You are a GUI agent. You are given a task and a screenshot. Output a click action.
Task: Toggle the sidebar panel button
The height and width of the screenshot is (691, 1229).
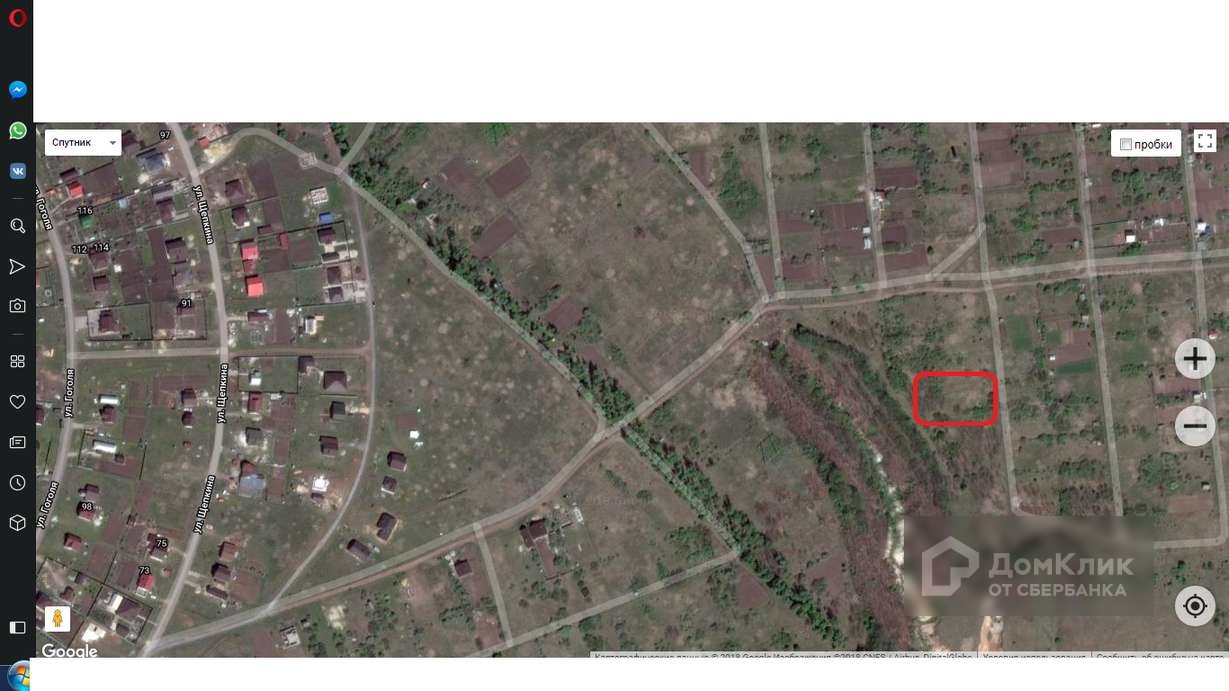point(17,628)
